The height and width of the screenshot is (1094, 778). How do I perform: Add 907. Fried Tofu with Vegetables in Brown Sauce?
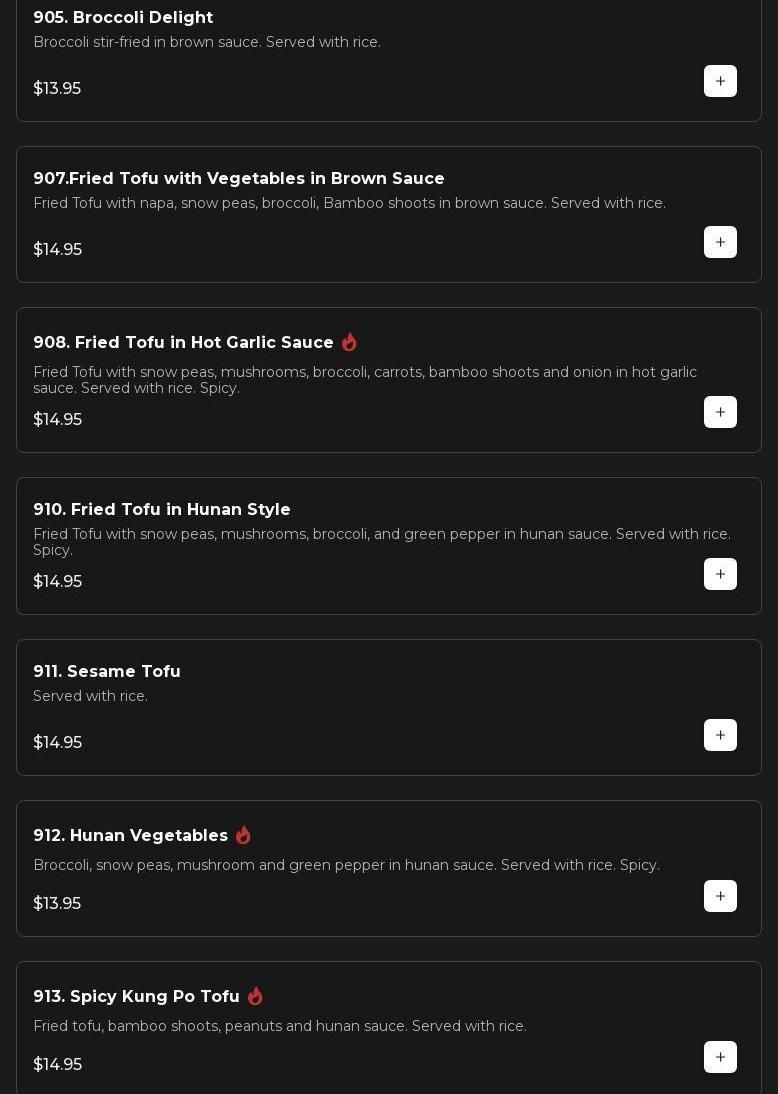coord(720,242)
